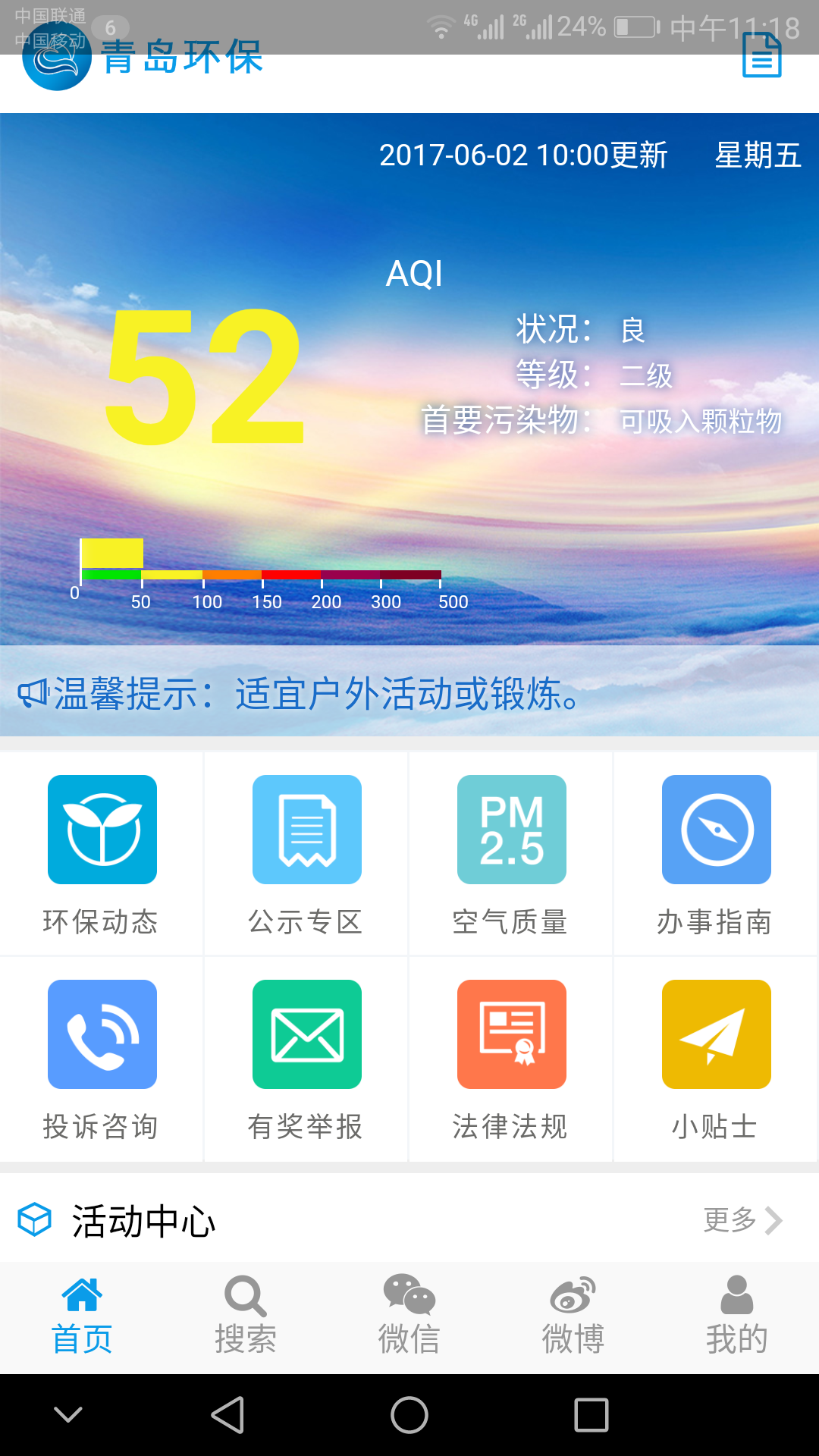This screenshot has width=819, height=1456.
Task: Open 空气质量 PM2.5 section
Action: click(511, 853)
